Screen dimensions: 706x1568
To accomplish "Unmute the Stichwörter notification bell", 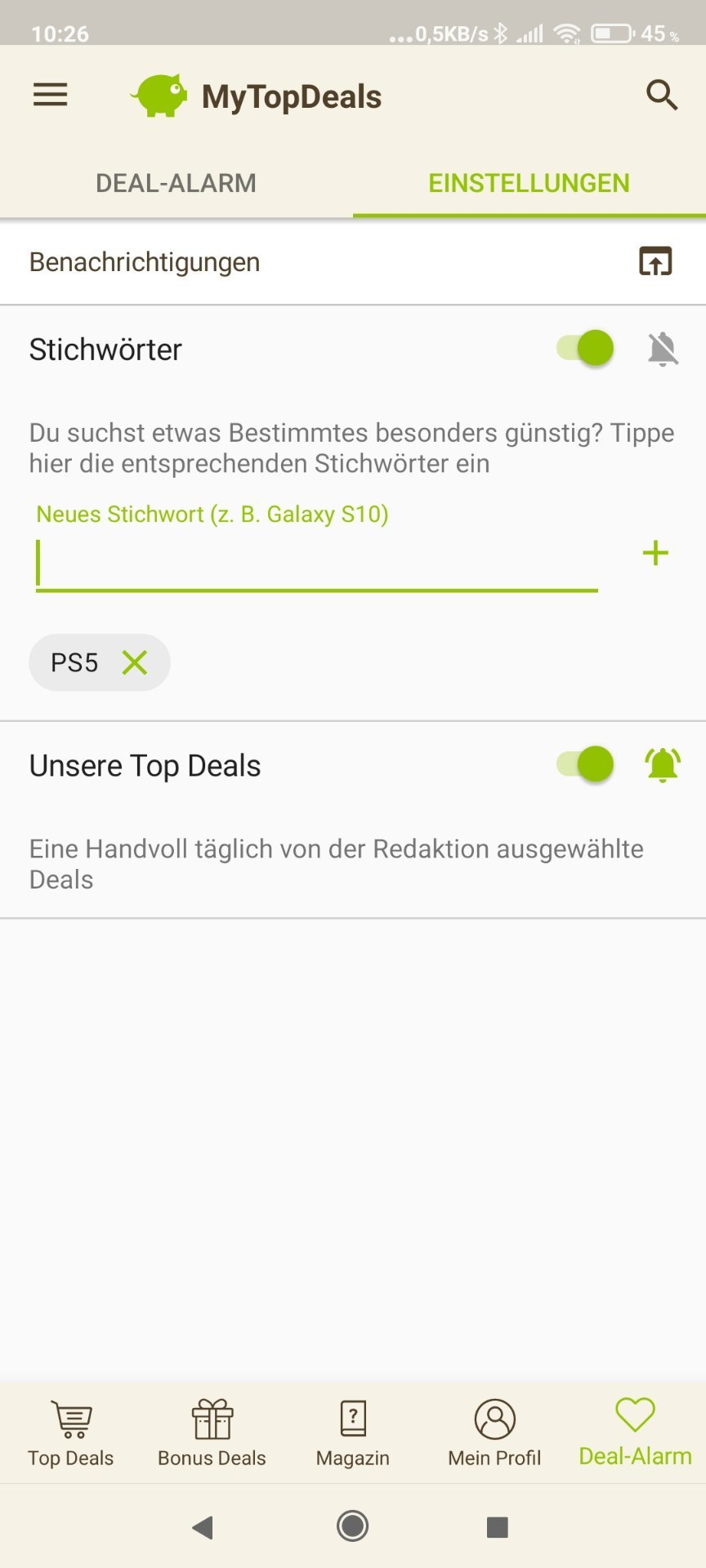I will 663,350.
